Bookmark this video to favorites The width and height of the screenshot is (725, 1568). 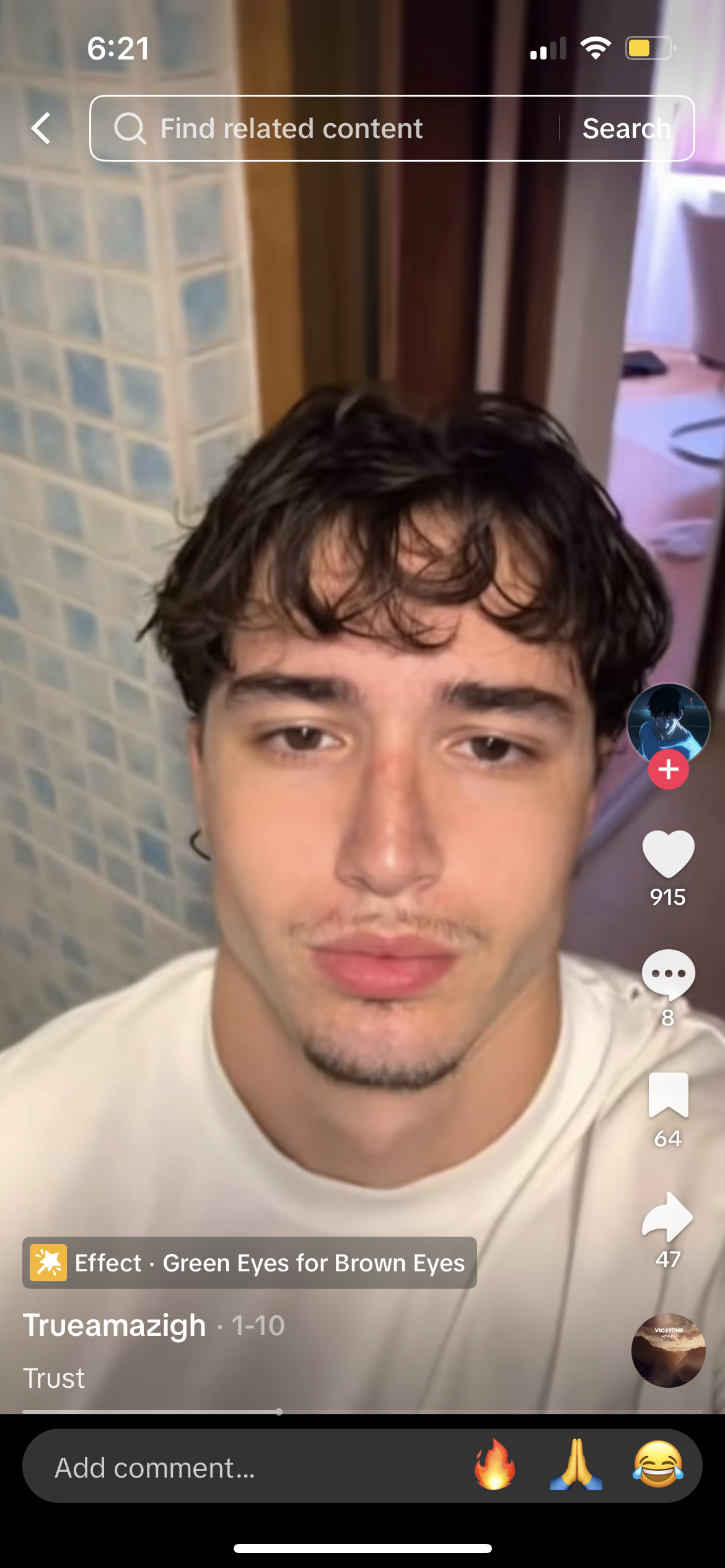pyautogui.click(x=668, y=1095)
